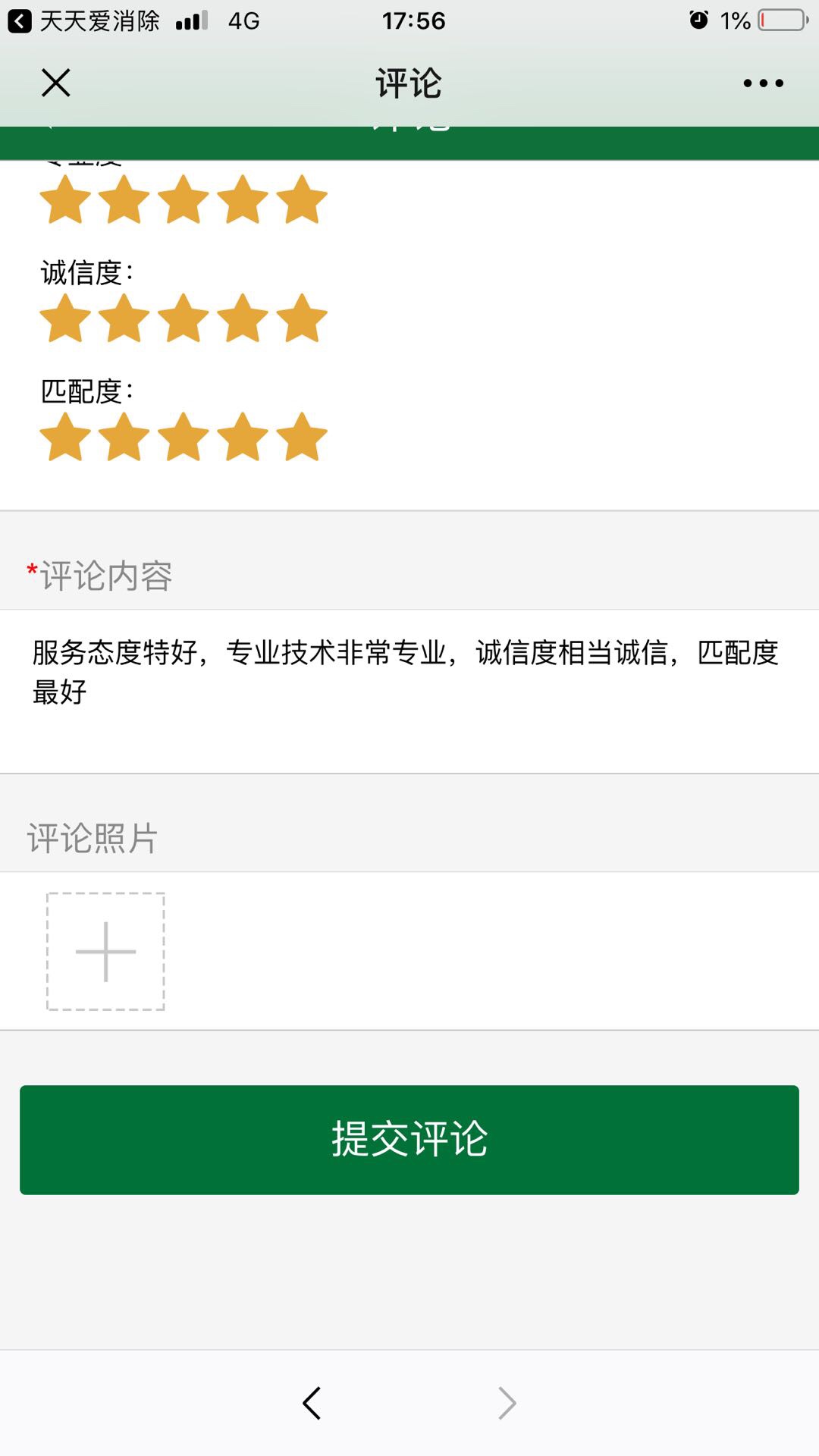This screenshot has height=1456, width=819.
Task: Edit the 评论内容 text field
Action: pyautogui.click(x=409, y=691)
